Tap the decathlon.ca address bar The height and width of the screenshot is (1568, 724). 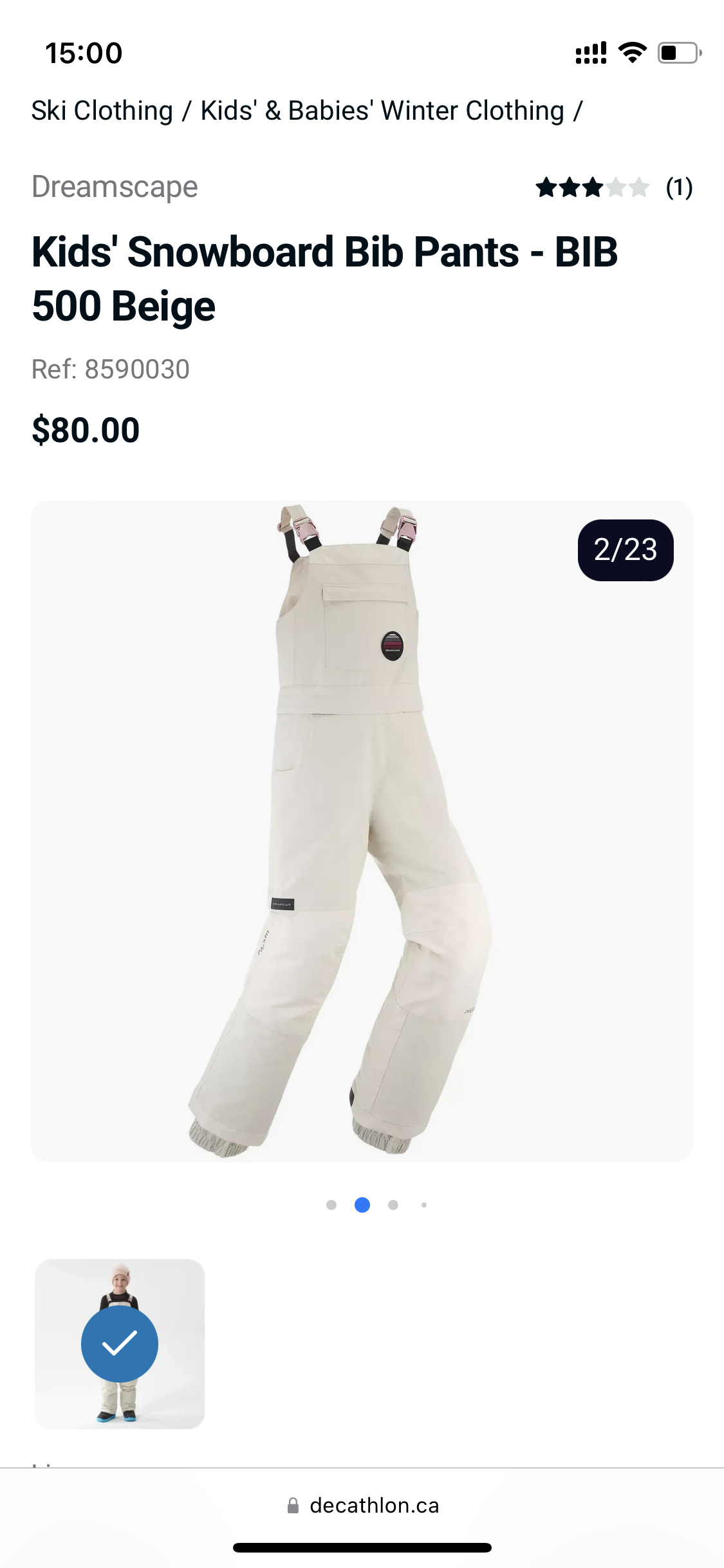(363, 1506)
